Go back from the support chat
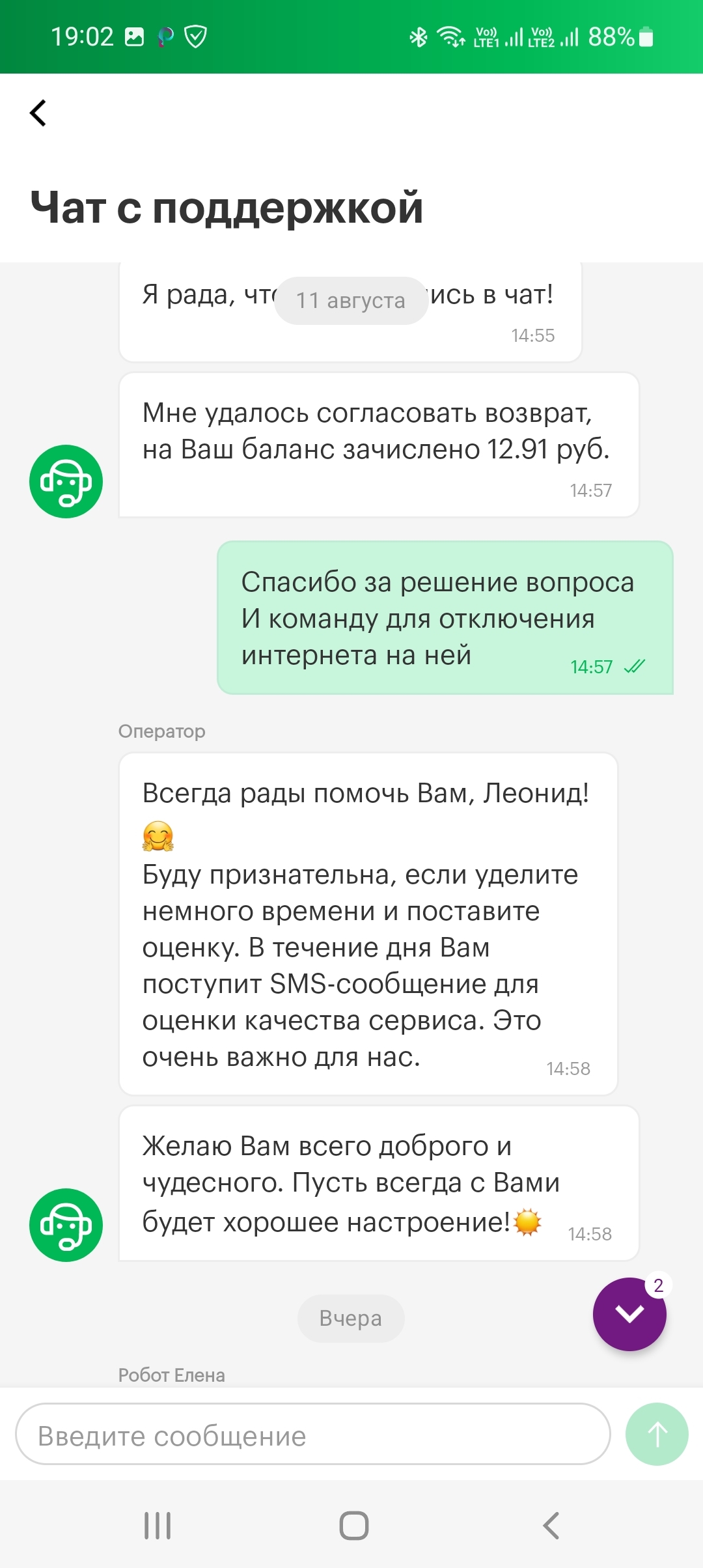The height and width of the screenshot is (1568, 703). click(38, 113)
